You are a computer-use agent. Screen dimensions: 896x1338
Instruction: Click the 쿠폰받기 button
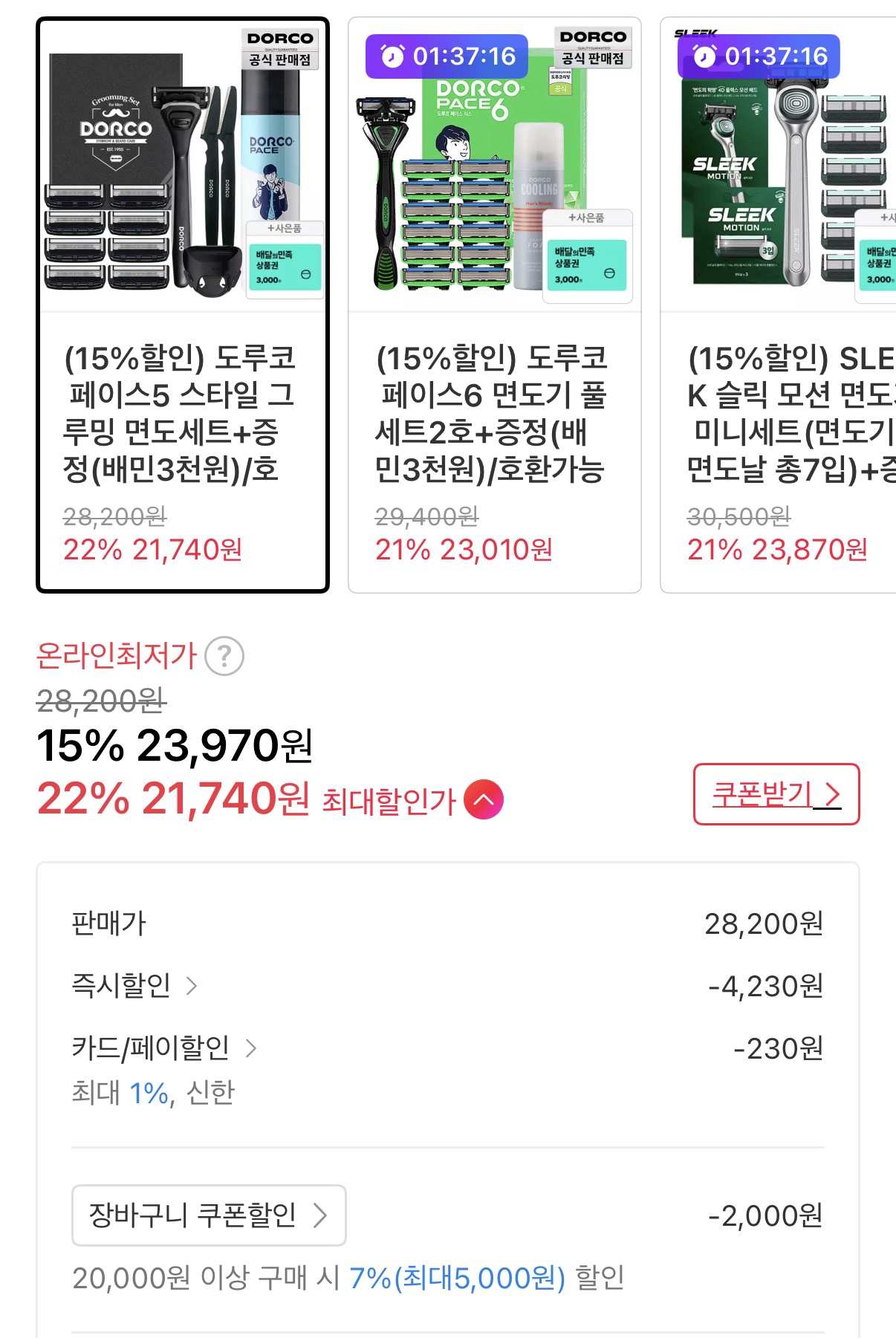click(776, 794)
